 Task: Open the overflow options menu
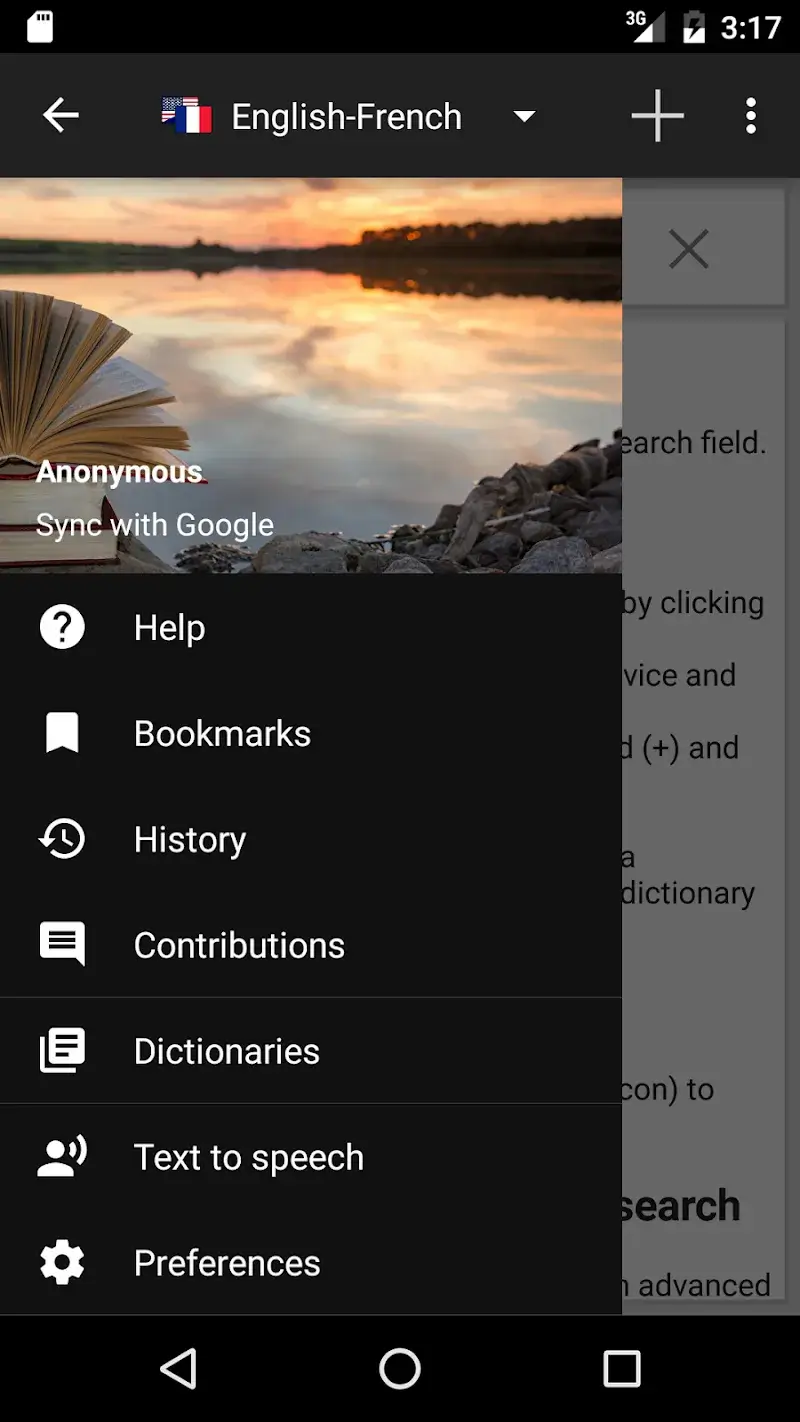coord(751,114)
